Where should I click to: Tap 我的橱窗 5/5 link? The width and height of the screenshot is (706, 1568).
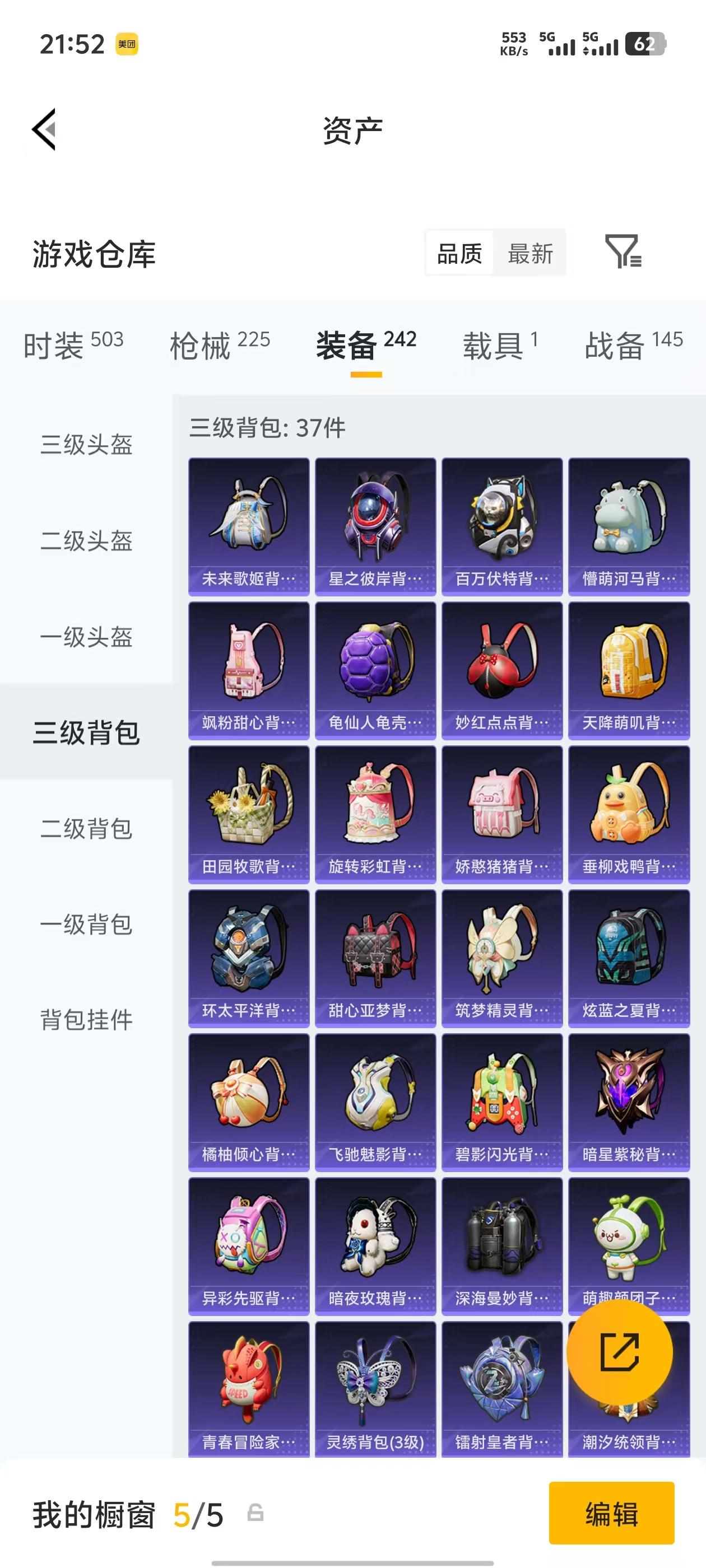pos(122,1515)
